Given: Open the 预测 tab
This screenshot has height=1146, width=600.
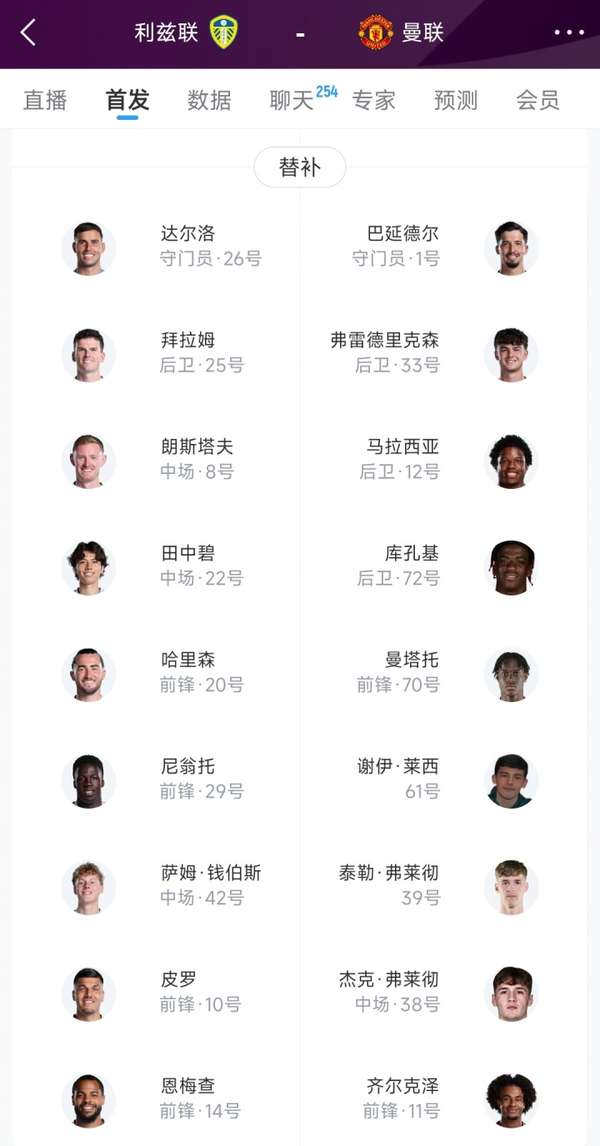Looking at the screenshot, I should coord(455,100).
